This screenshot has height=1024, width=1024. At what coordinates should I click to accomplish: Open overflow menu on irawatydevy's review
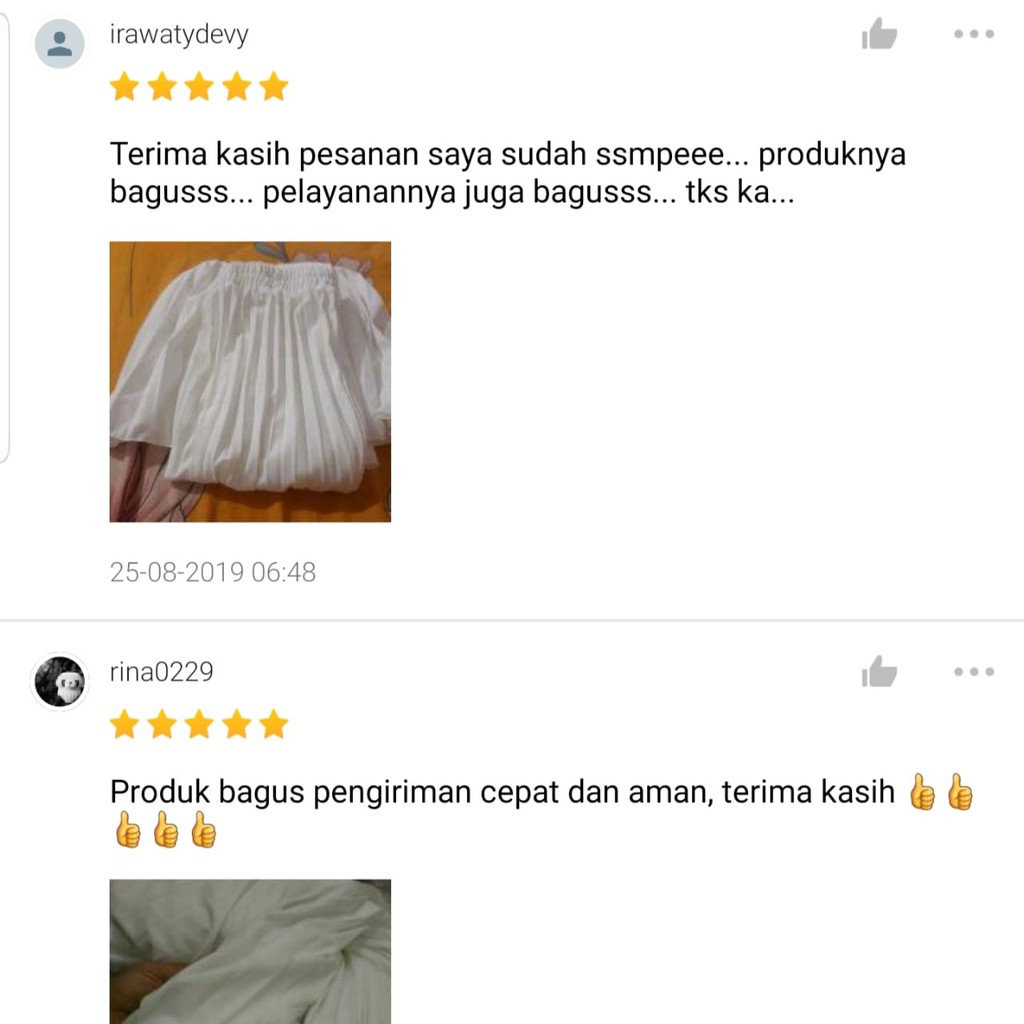pyautogui.click(x=973, y=34)
